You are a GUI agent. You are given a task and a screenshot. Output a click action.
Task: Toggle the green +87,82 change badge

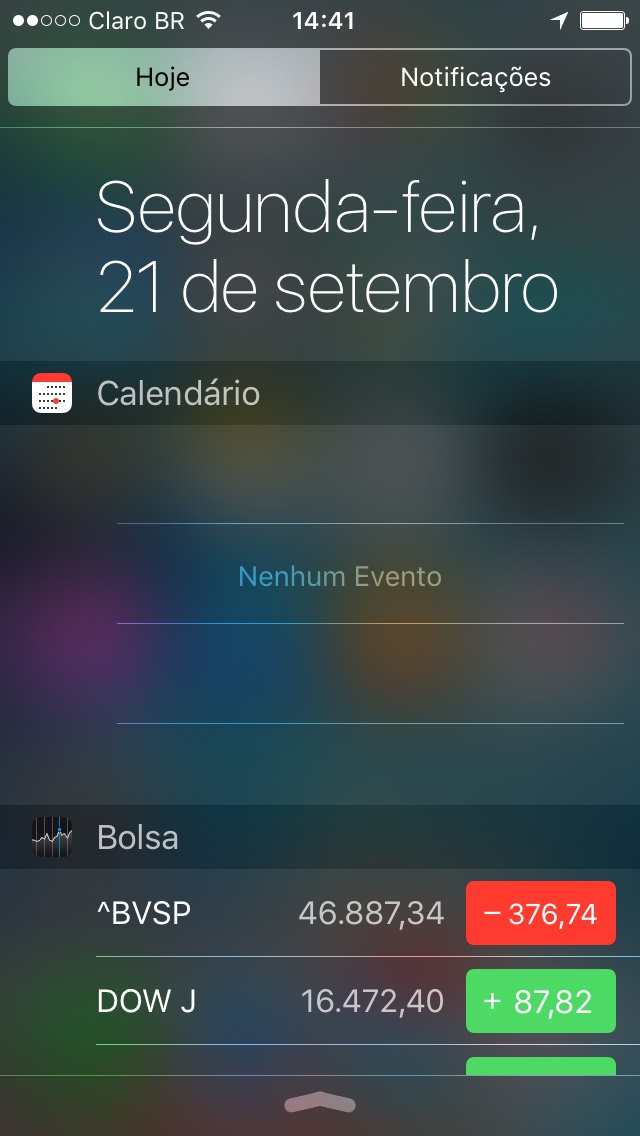(541, 1001)
